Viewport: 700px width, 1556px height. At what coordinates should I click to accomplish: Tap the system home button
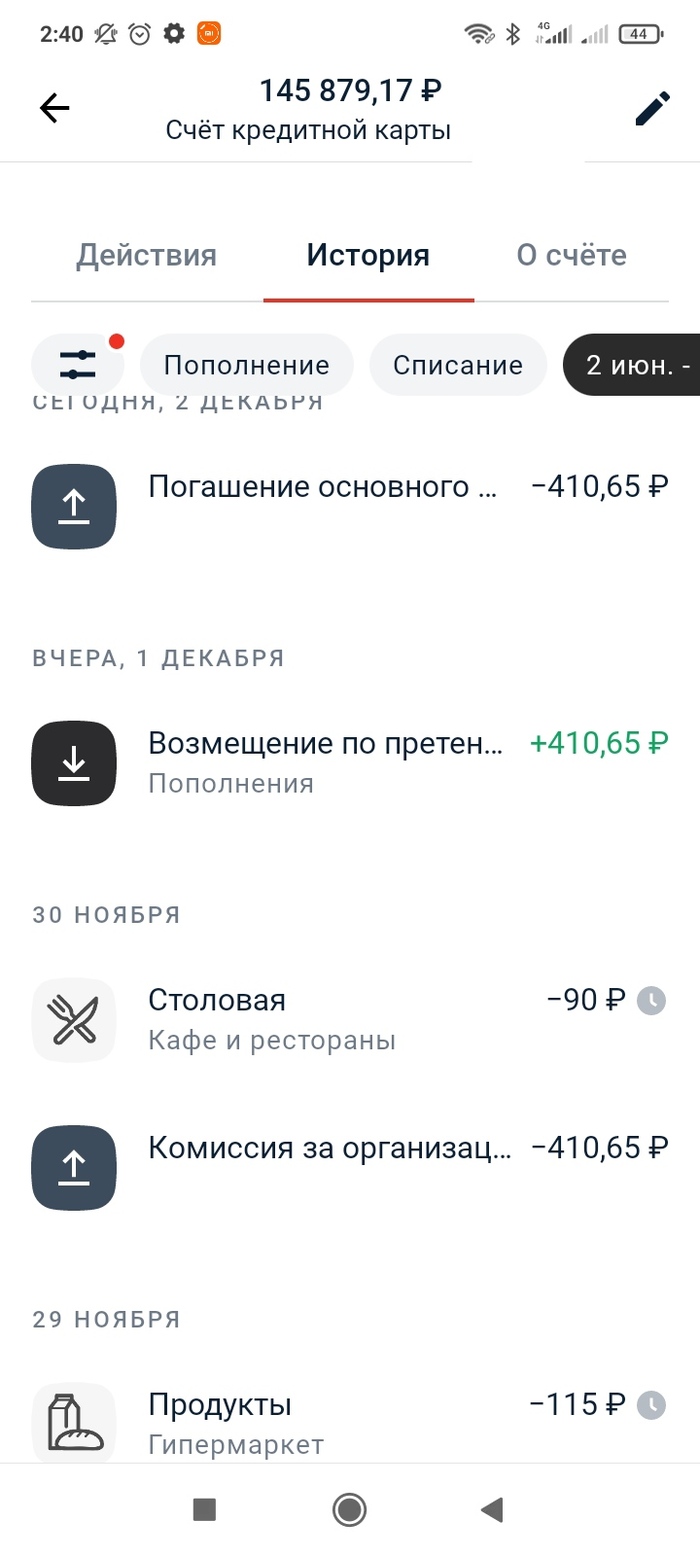coord(349,1509)
